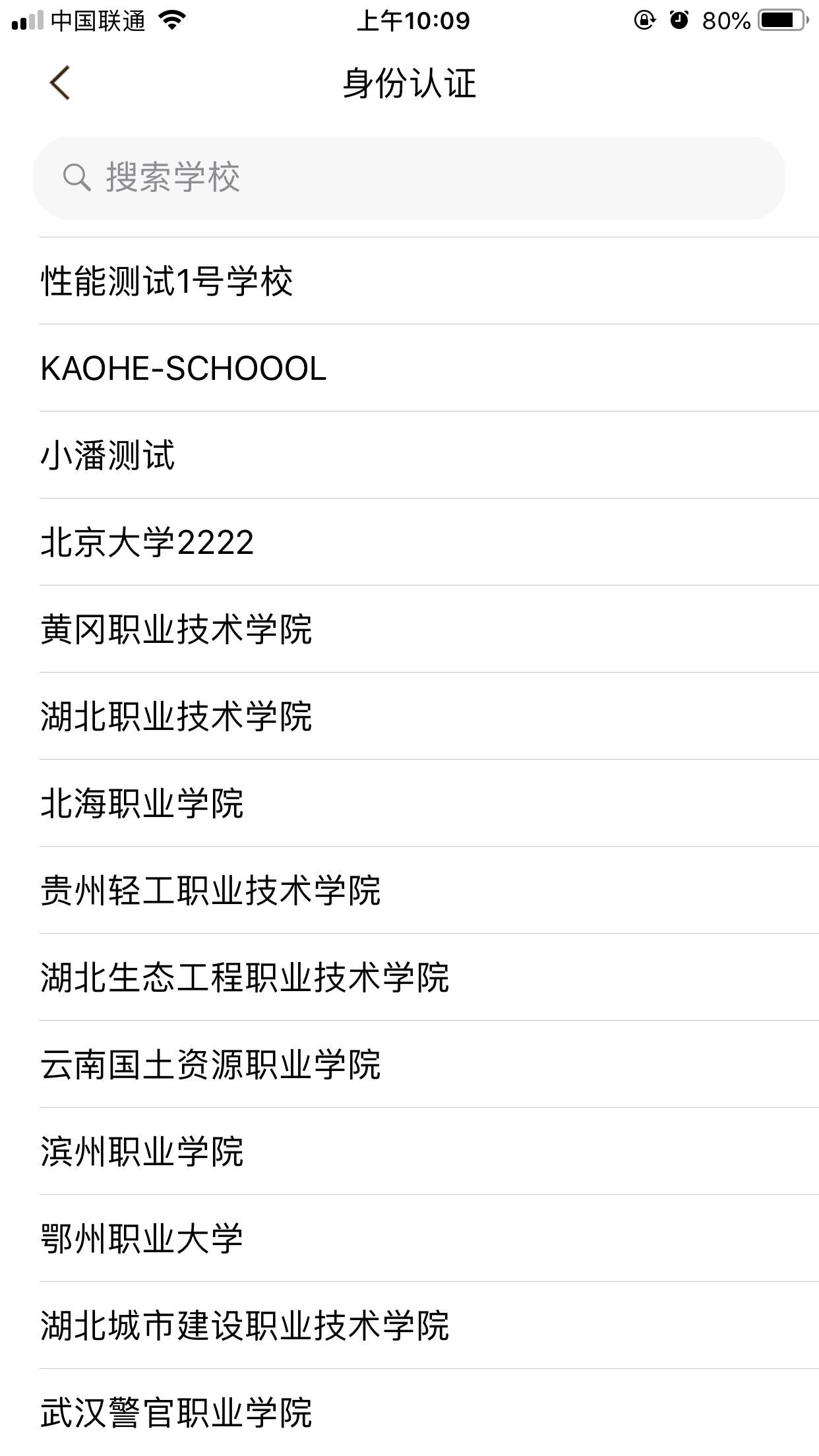Viewport: 819px width, 1456px height.
Task: Choose 武汉警官职业学院
Action: pyautogui.click(x=176, y=1413)
